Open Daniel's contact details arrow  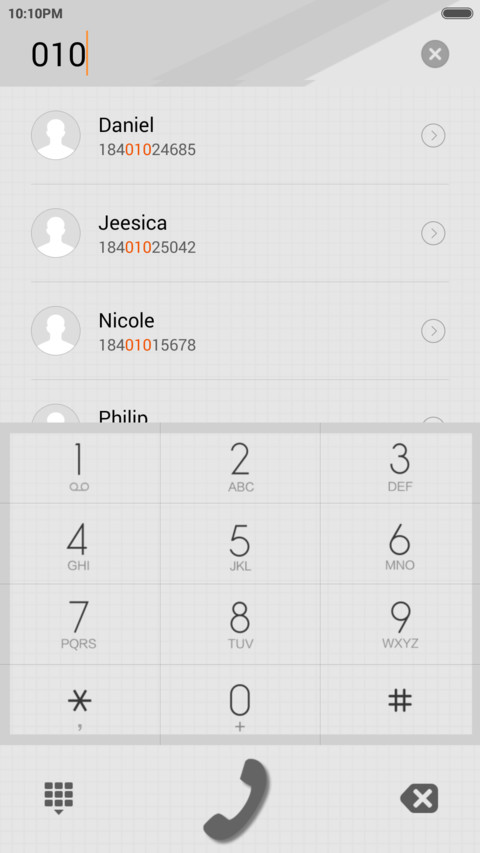coord(433,135)
